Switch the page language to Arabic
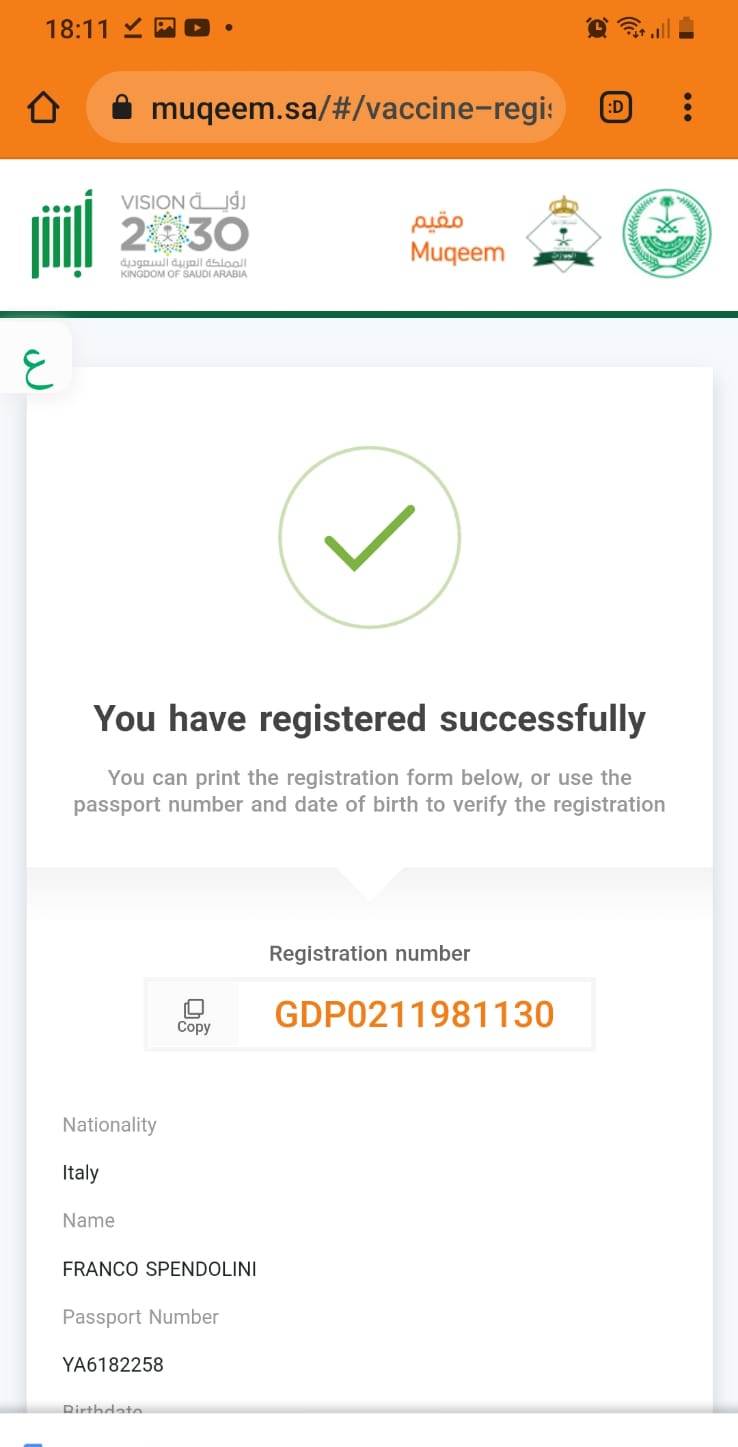 36,359
